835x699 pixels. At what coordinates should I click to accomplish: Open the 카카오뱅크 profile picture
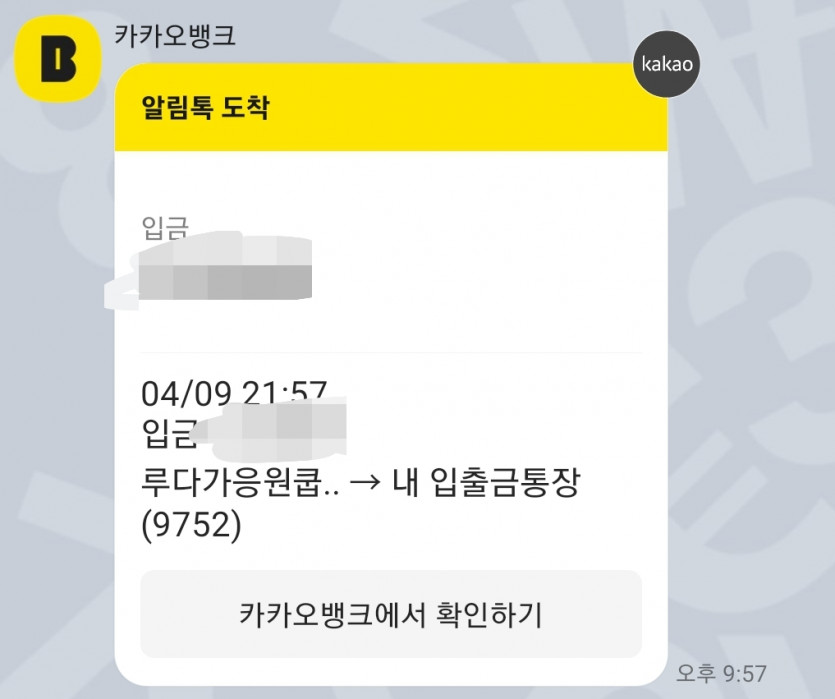pyautogui.click(x=57, y=61)
